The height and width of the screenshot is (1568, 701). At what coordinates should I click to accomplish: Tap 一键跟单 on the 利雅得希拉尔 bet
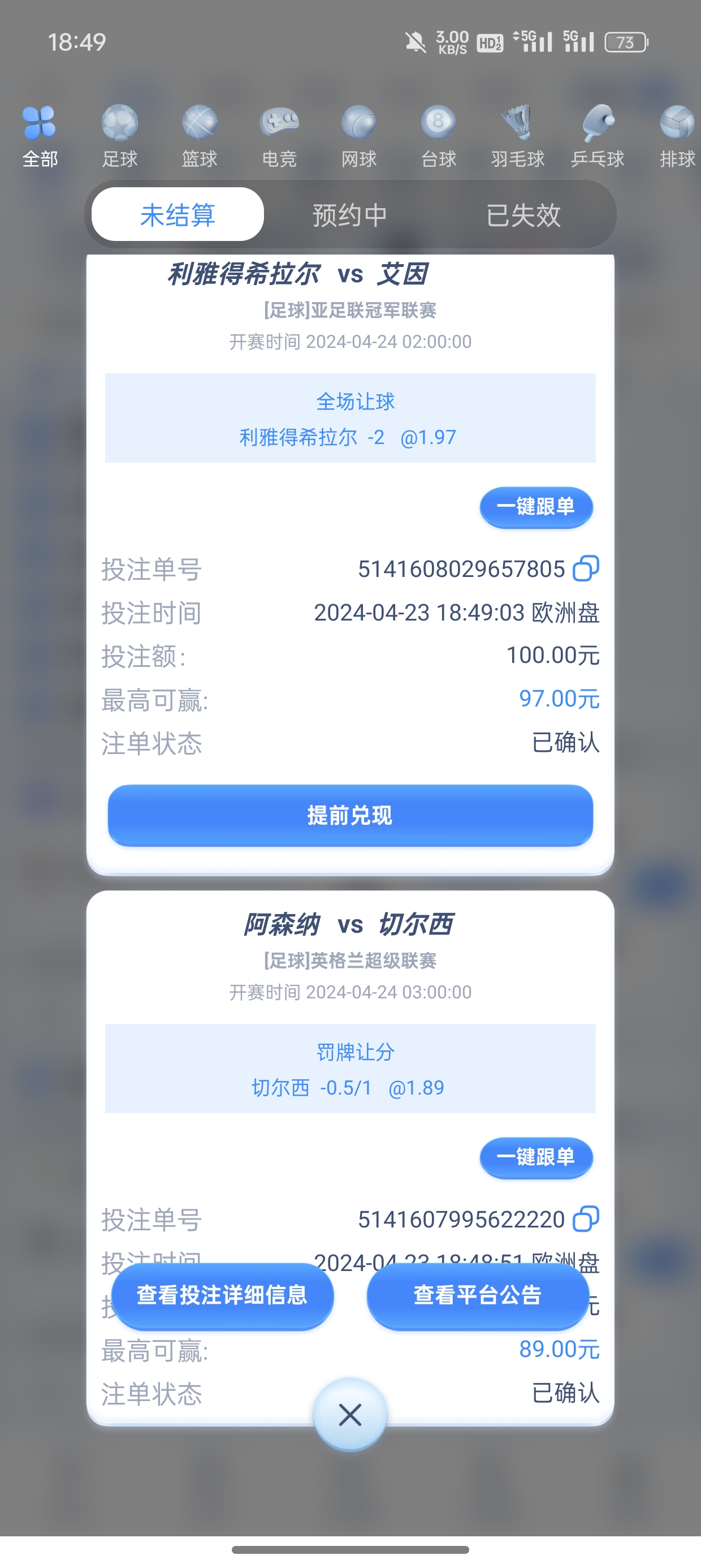pos(536,506)
